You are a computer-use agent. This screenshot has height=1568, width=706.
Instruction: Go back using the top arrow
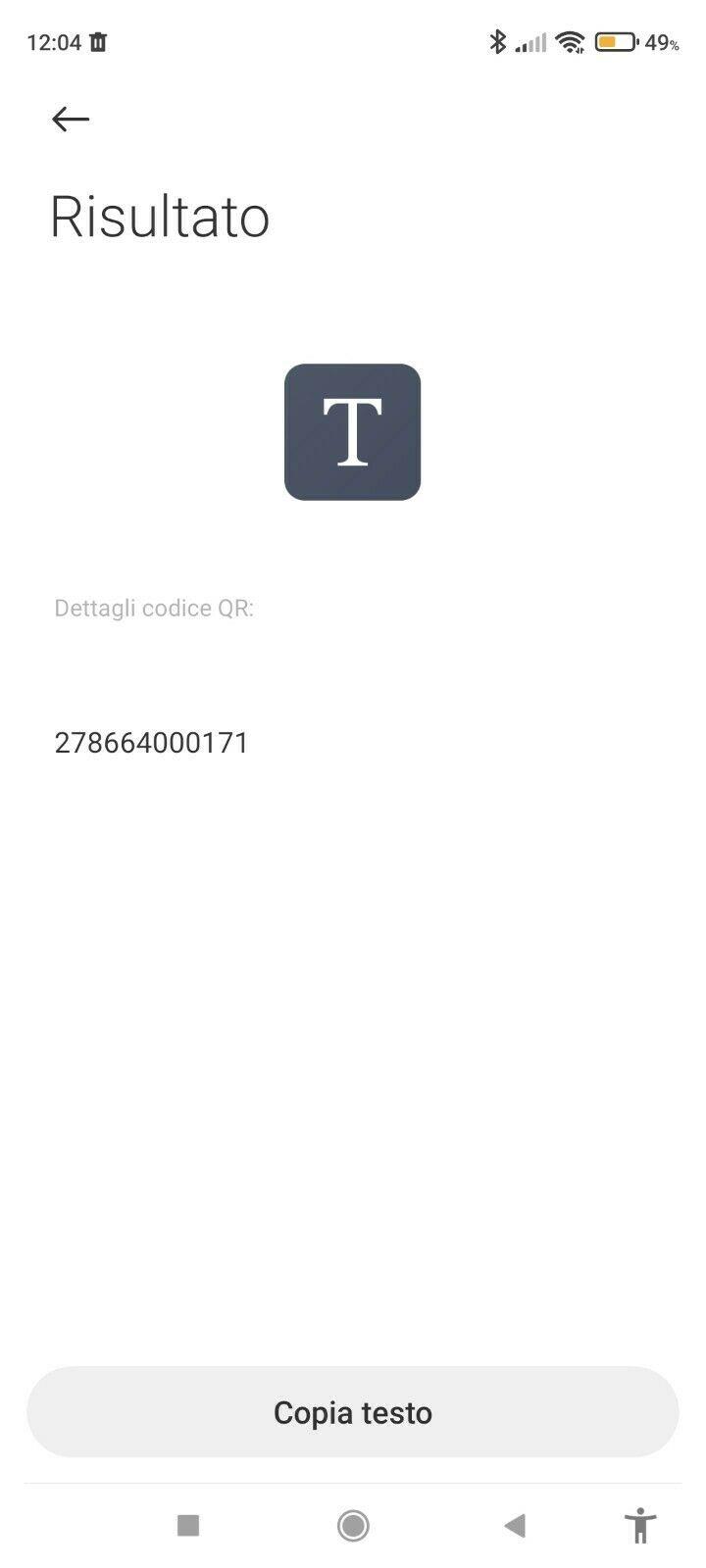tap(71, 120)
